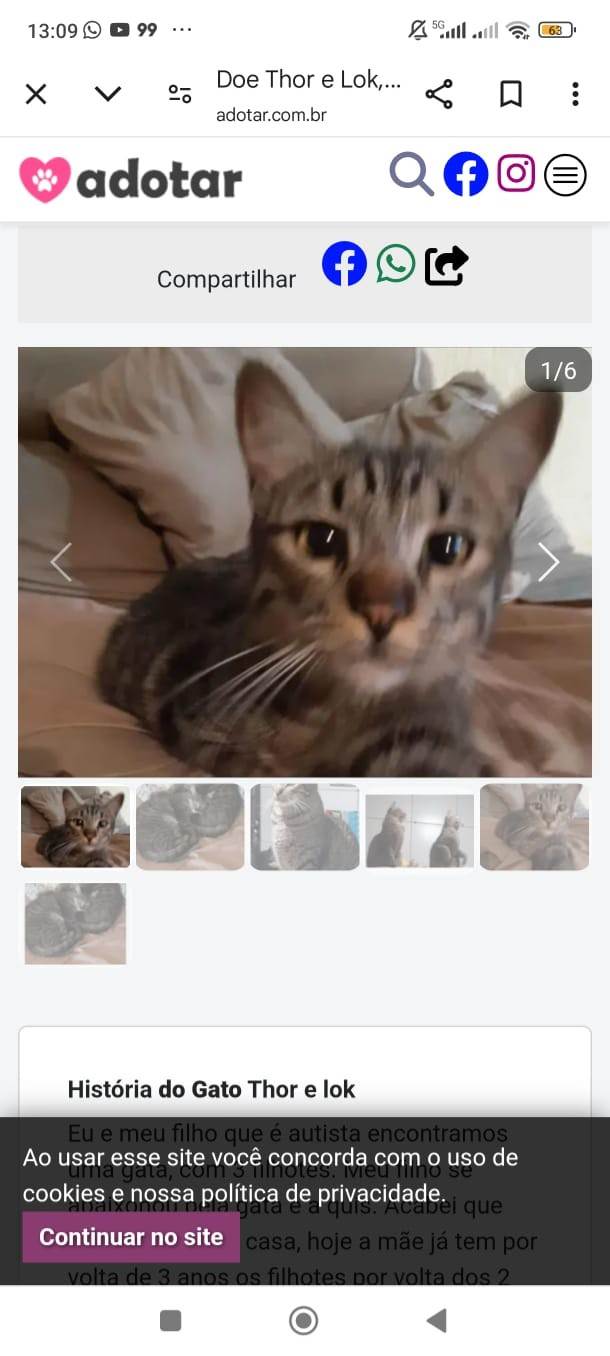Image resolution: width=610 pixels, height=1356 pixels.
Task: Go to the previous cat photo
Action: (62, 562)
